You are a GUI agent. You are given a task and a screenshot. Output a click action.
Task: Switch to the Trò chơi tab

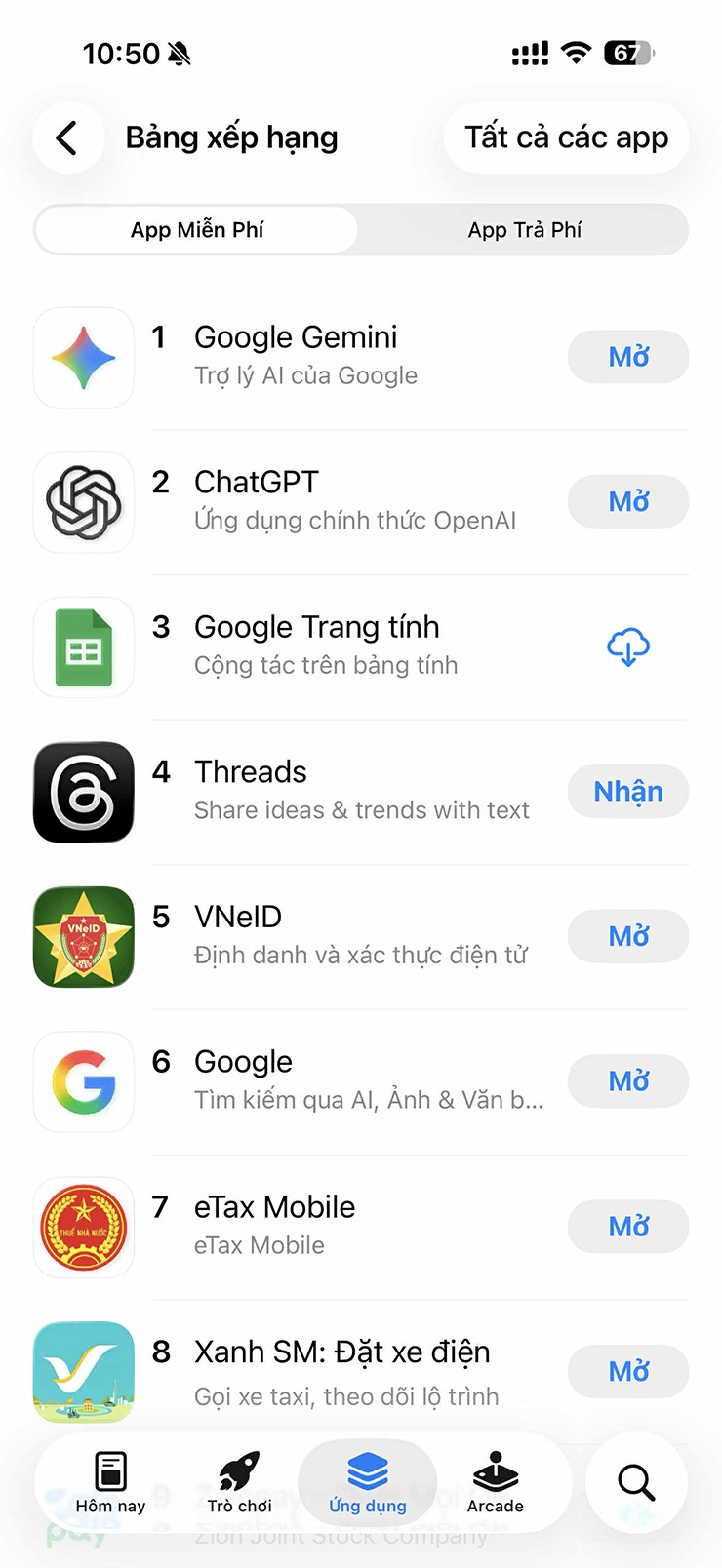click(239, 1483)
